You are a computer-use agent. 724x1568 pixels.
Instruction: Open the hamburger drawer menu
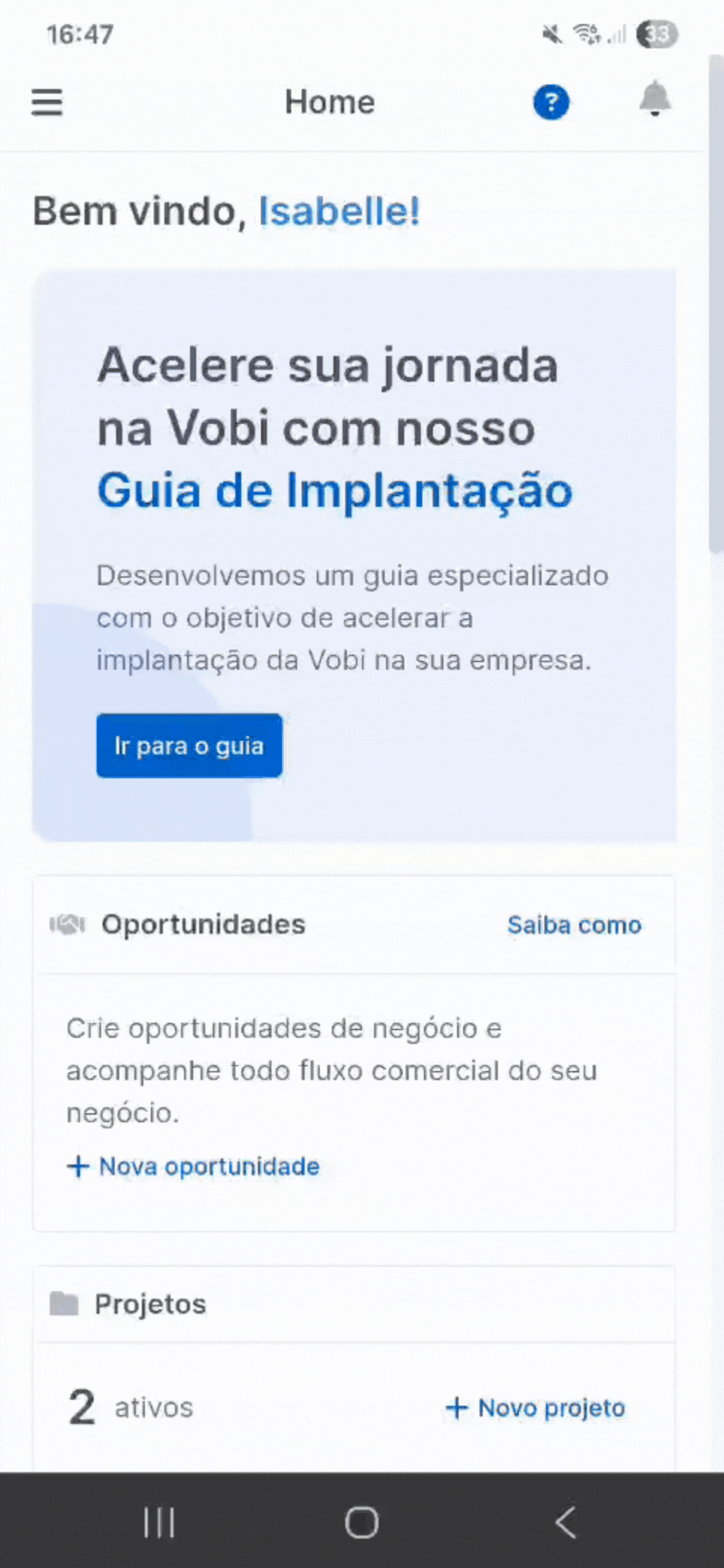point(47,103)
